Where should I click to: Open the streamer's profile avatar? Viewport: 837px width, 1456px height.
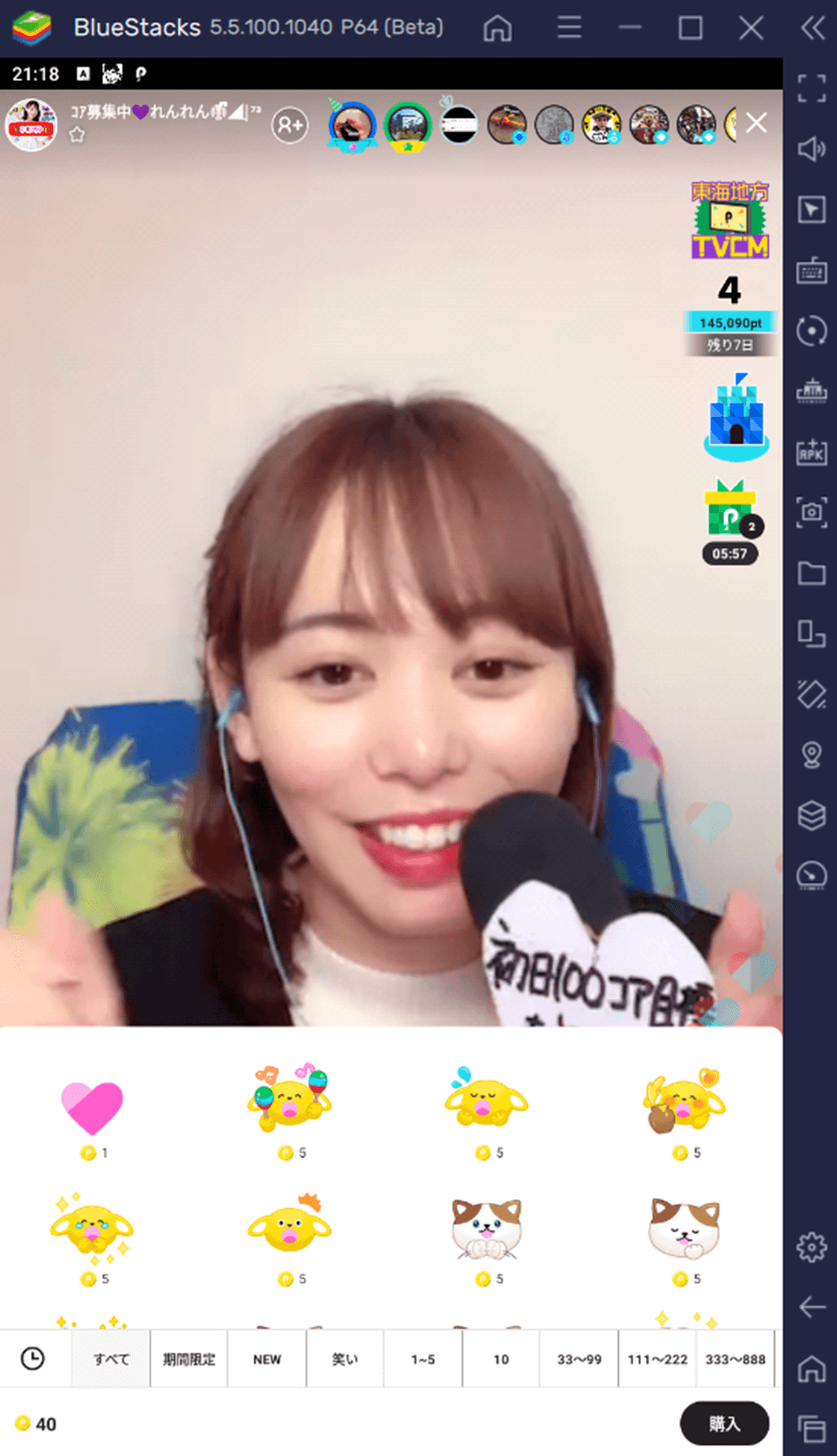point(32,125)
